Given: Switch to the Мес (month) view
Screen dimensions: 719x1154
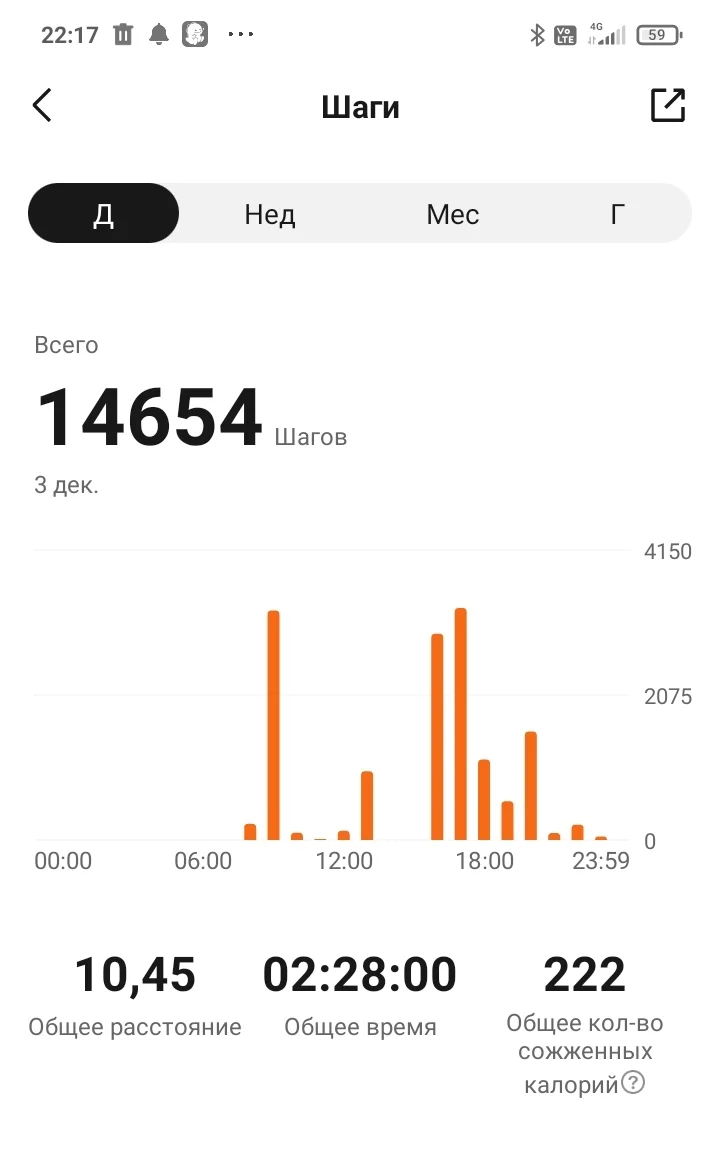Looking at the screenshot, I should (452, 214).
